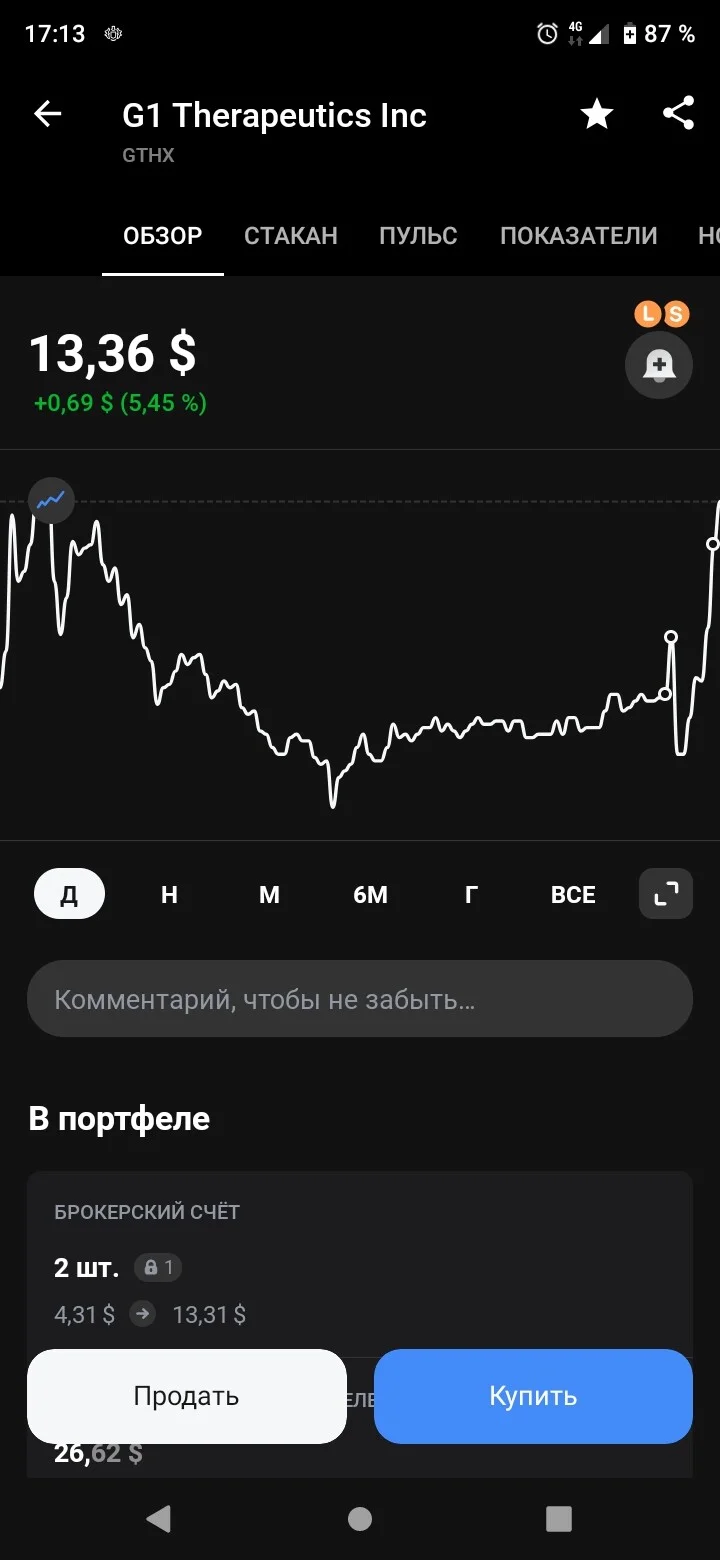Tap the Продать button

click(x=187, y=1396)
